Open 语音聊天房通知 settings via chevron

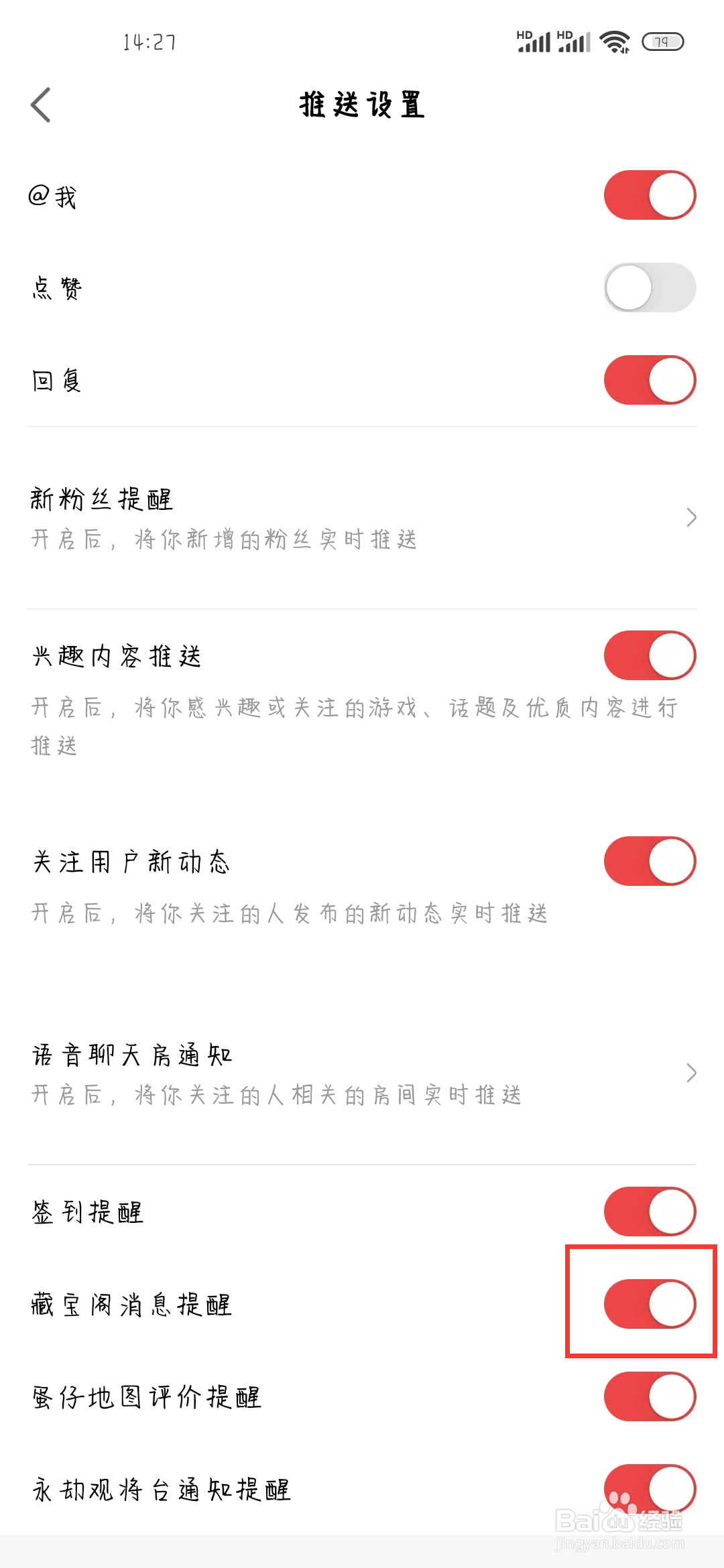click(692, 1071)
